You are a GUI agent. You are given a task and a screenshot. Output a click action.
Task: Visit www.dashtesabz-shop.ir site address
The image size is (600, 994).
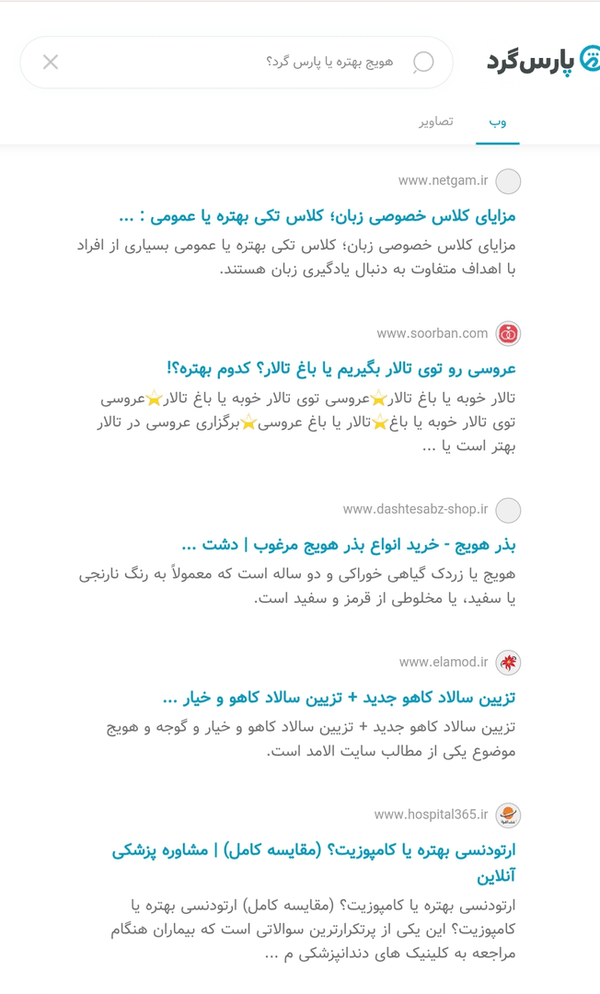(415, 509)
